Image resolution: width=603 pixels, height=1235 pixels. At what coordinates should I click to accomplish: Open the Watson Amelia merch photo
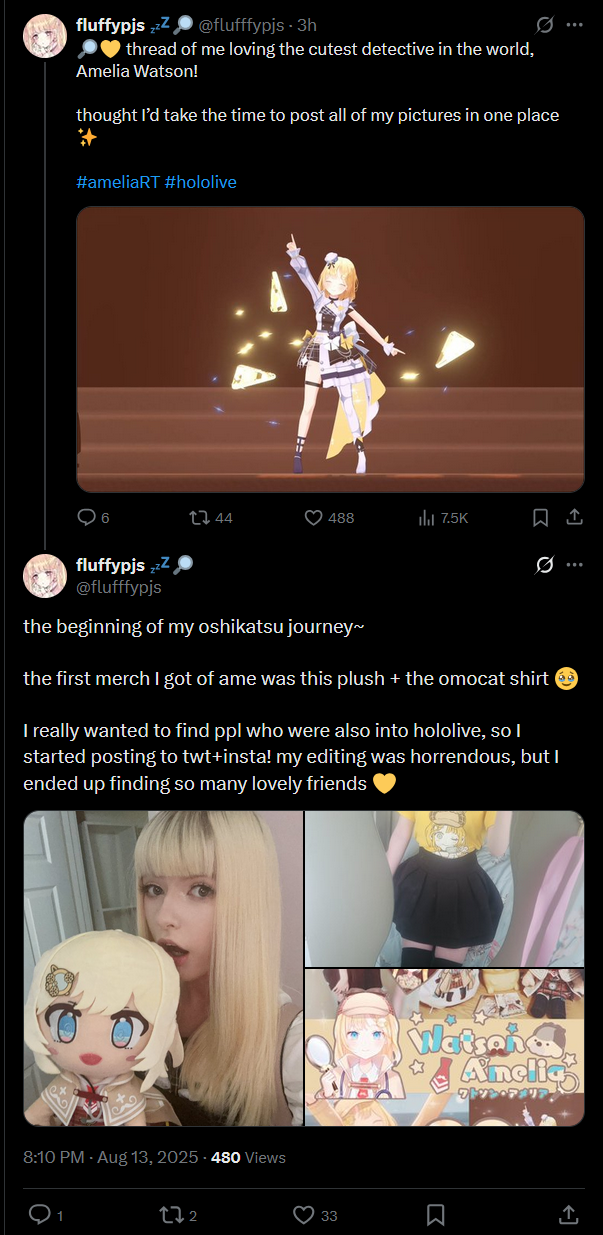[x=444, y=1047]
